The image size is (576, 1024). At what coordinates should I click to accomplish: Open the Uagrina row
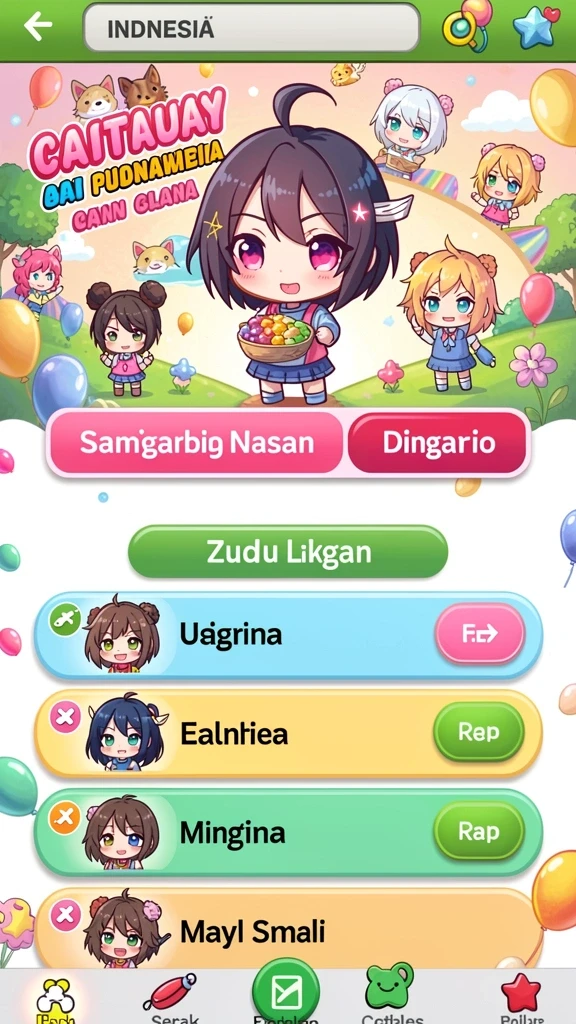click(288, 635)
